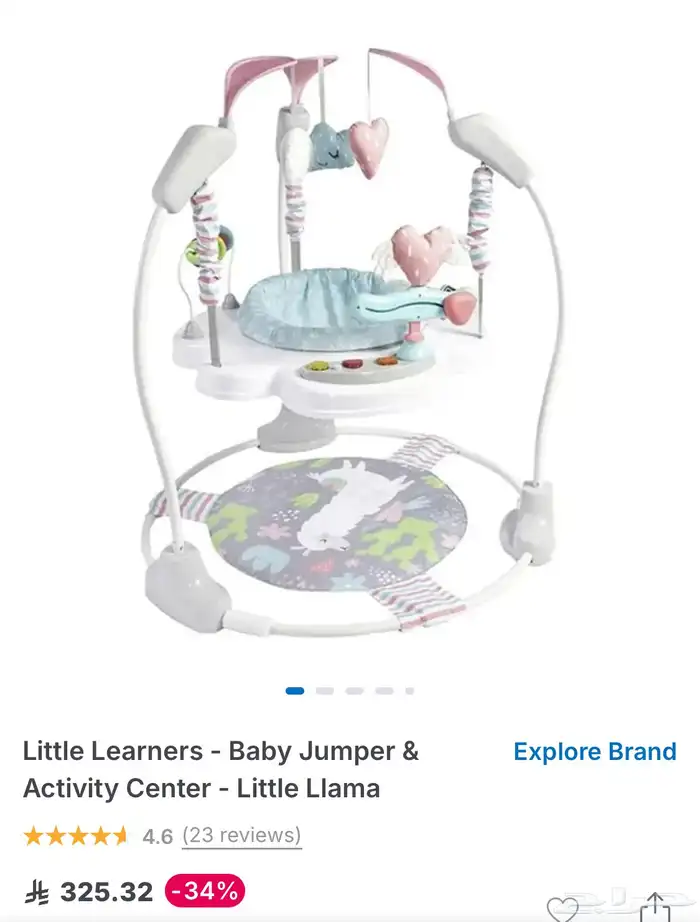Viewport: 700px width, 922px height.
Task: Select the second image page indicator dot
Action: [x=325, y=690]
